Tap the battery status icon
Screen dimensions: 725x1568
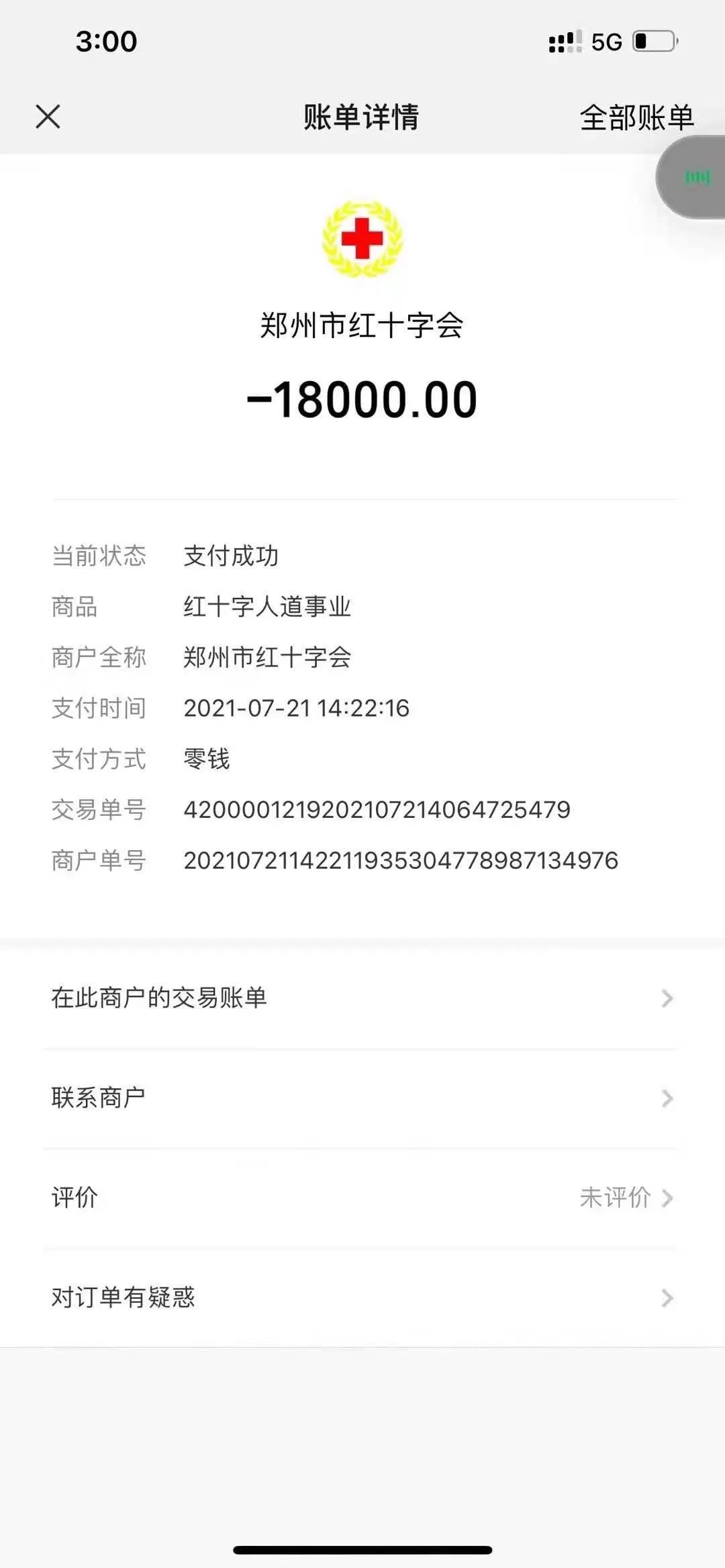pos(655,42)
